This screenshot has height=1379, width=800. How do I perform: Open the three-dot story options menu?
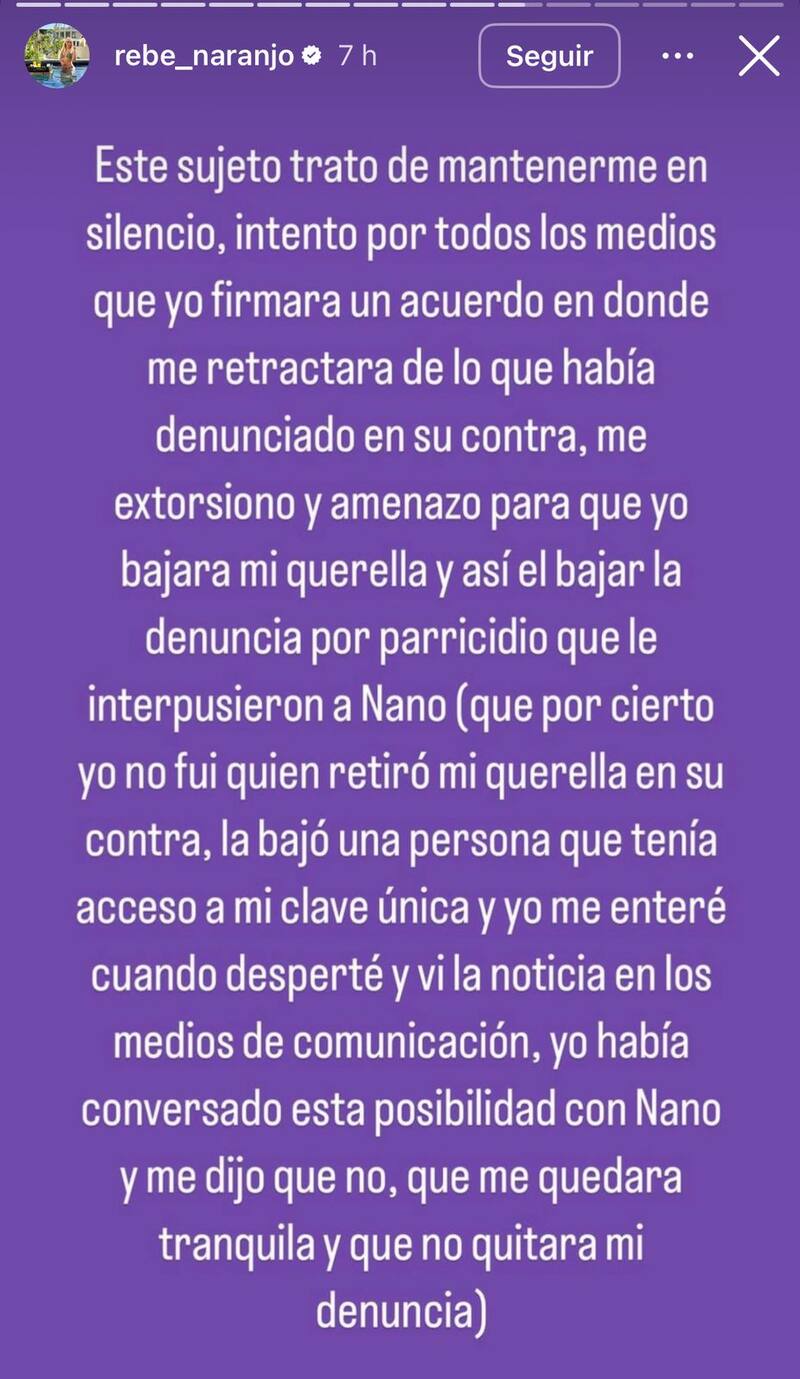click(678, 57)
